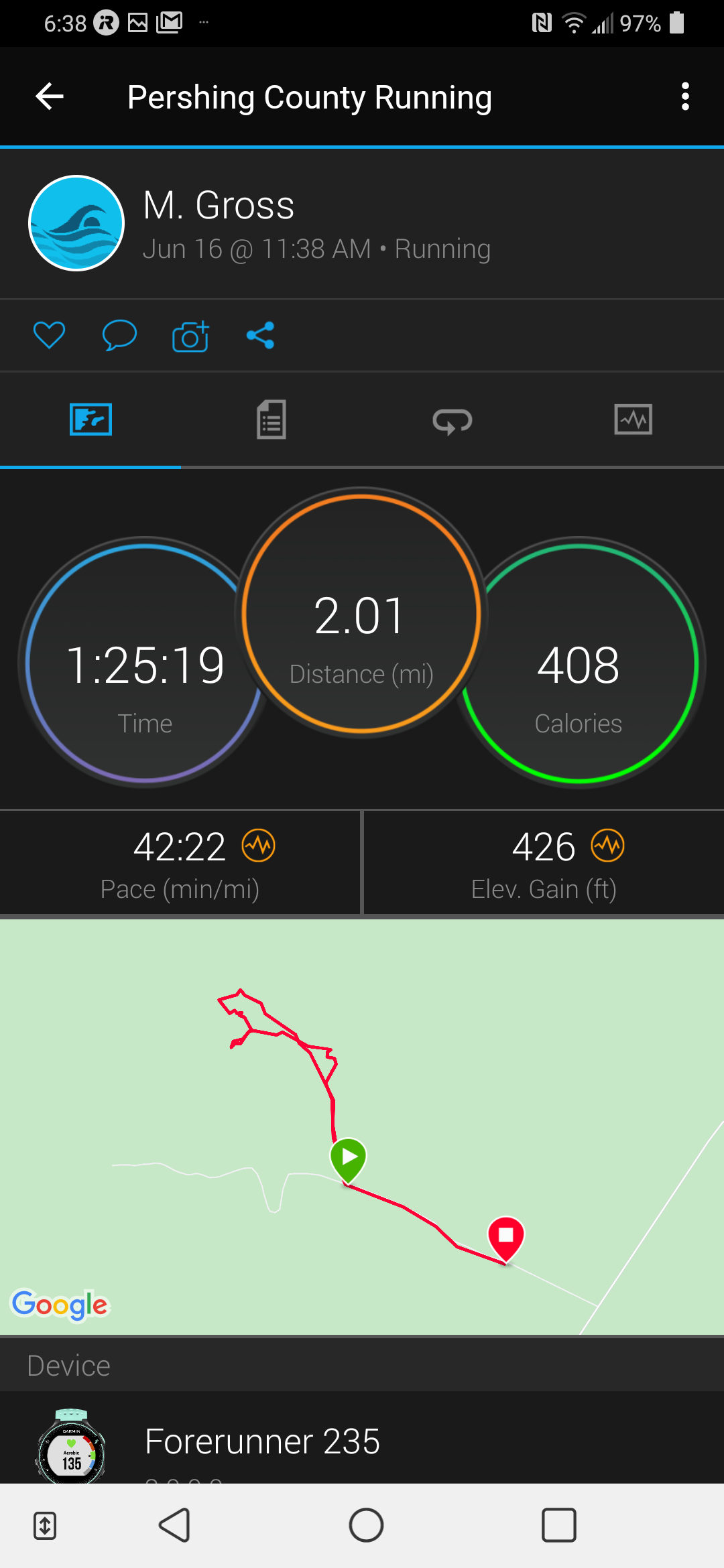
Task: Switch to the laps tab
Action: (x=452, y=420)
